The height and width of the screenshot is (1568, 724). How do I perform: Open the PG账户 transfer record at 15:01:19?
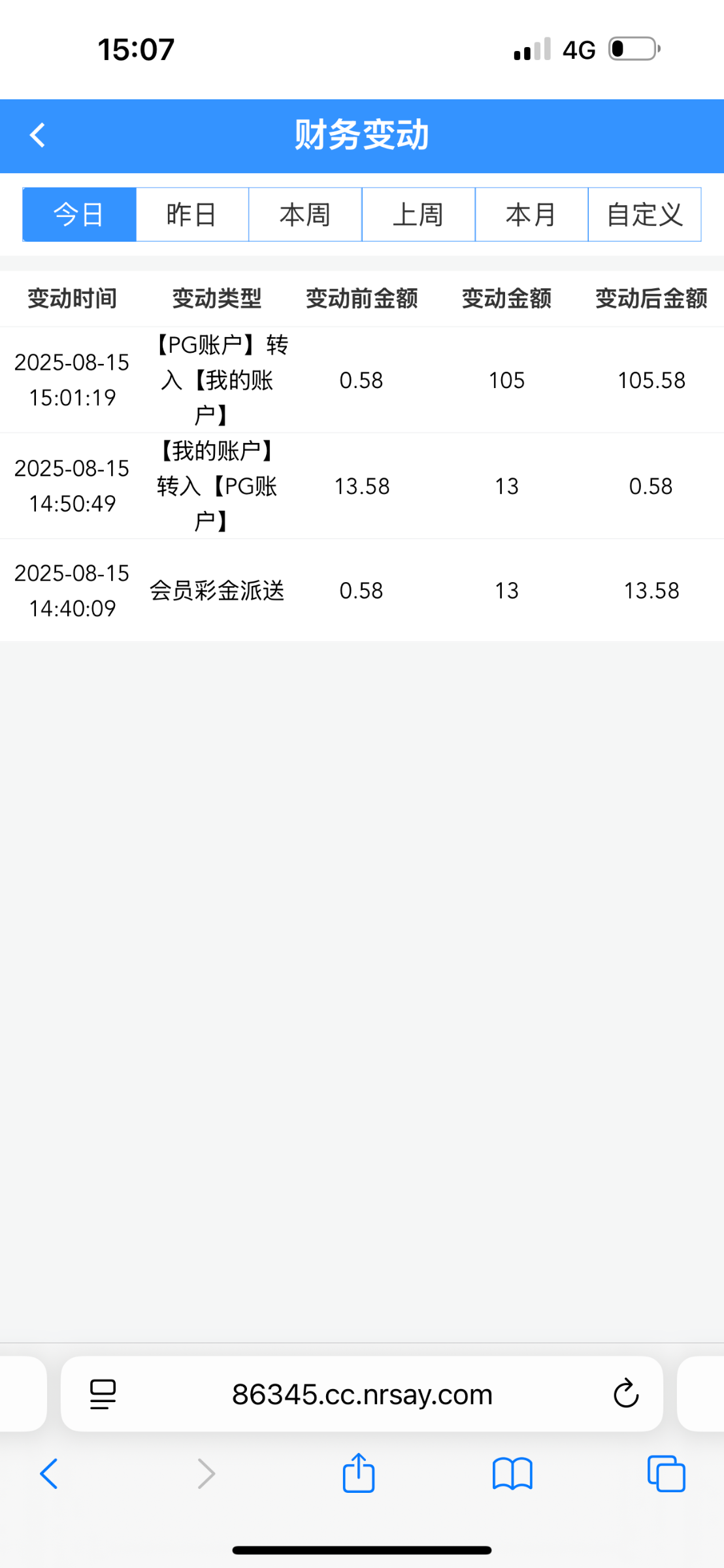click(362, 380)
